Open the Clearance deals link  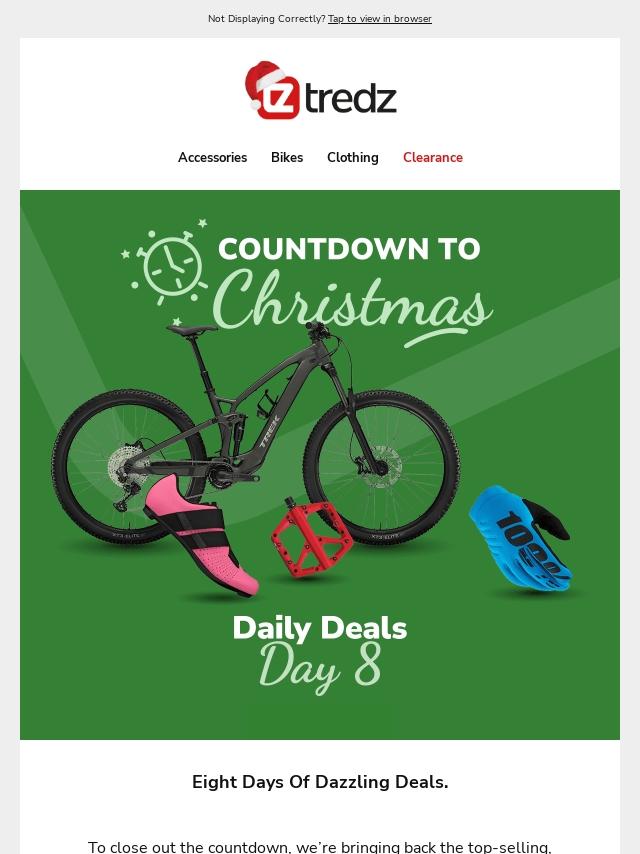tap(432, 158)
